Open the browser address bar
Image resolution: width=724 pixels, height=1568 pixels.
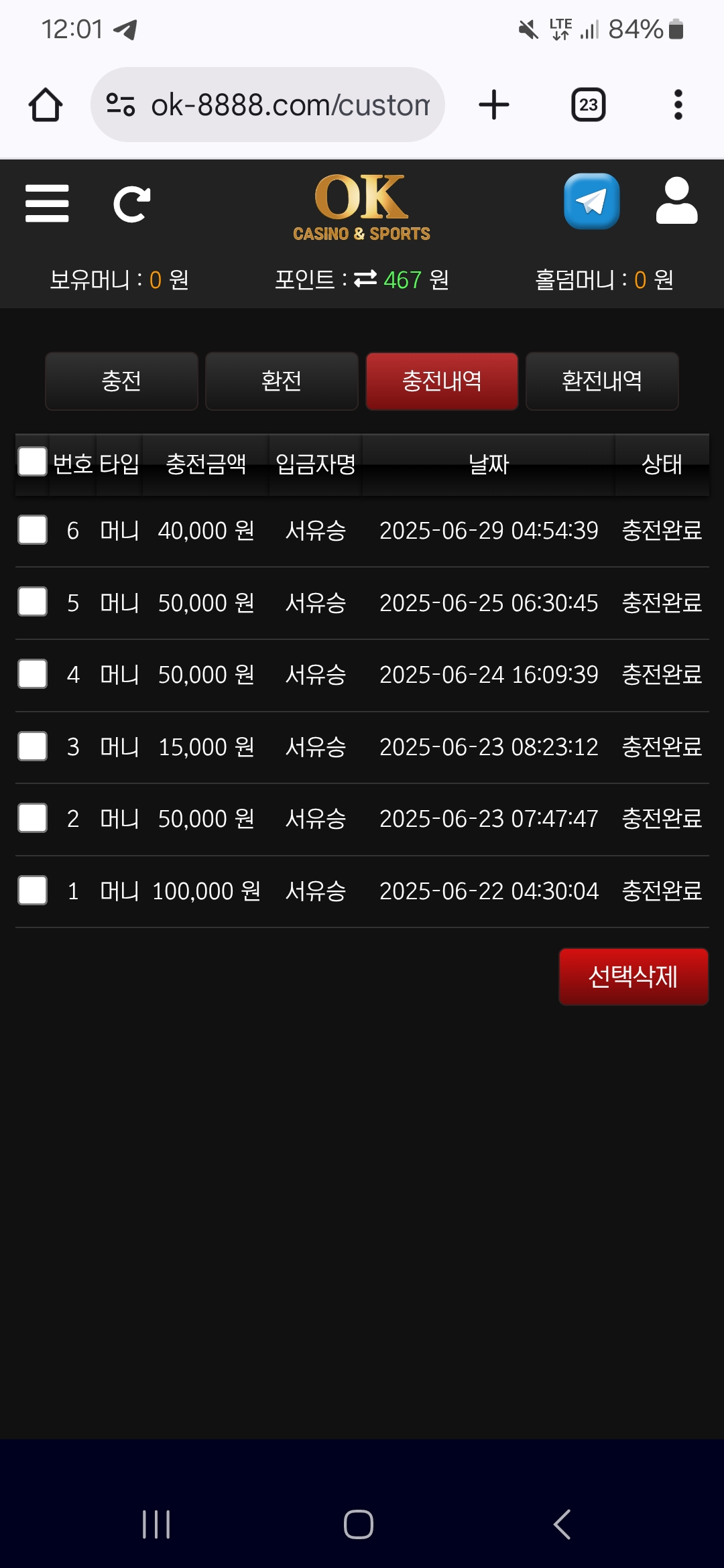point(267,105)
